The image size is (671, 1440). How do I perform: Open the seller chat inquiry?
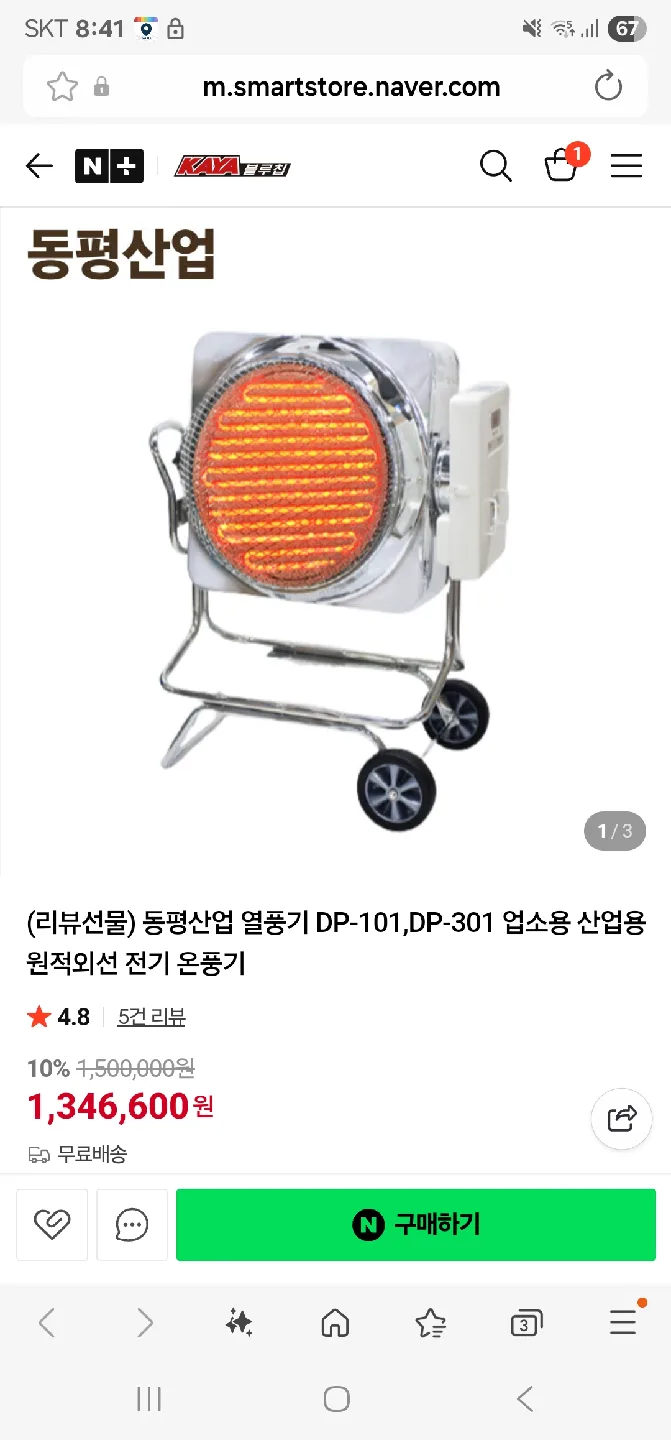point(132,1224)
